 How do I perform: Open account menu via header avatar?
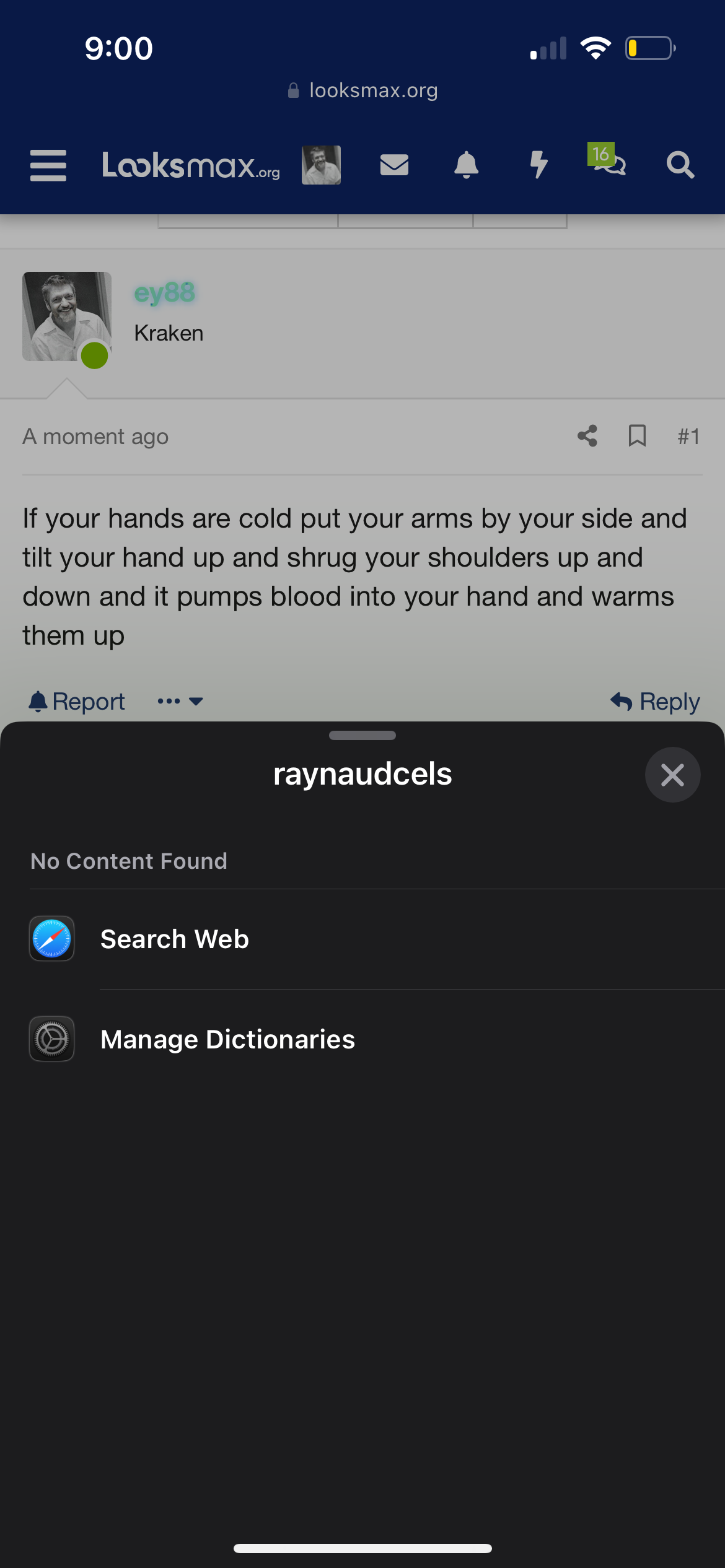click(321, 165)
